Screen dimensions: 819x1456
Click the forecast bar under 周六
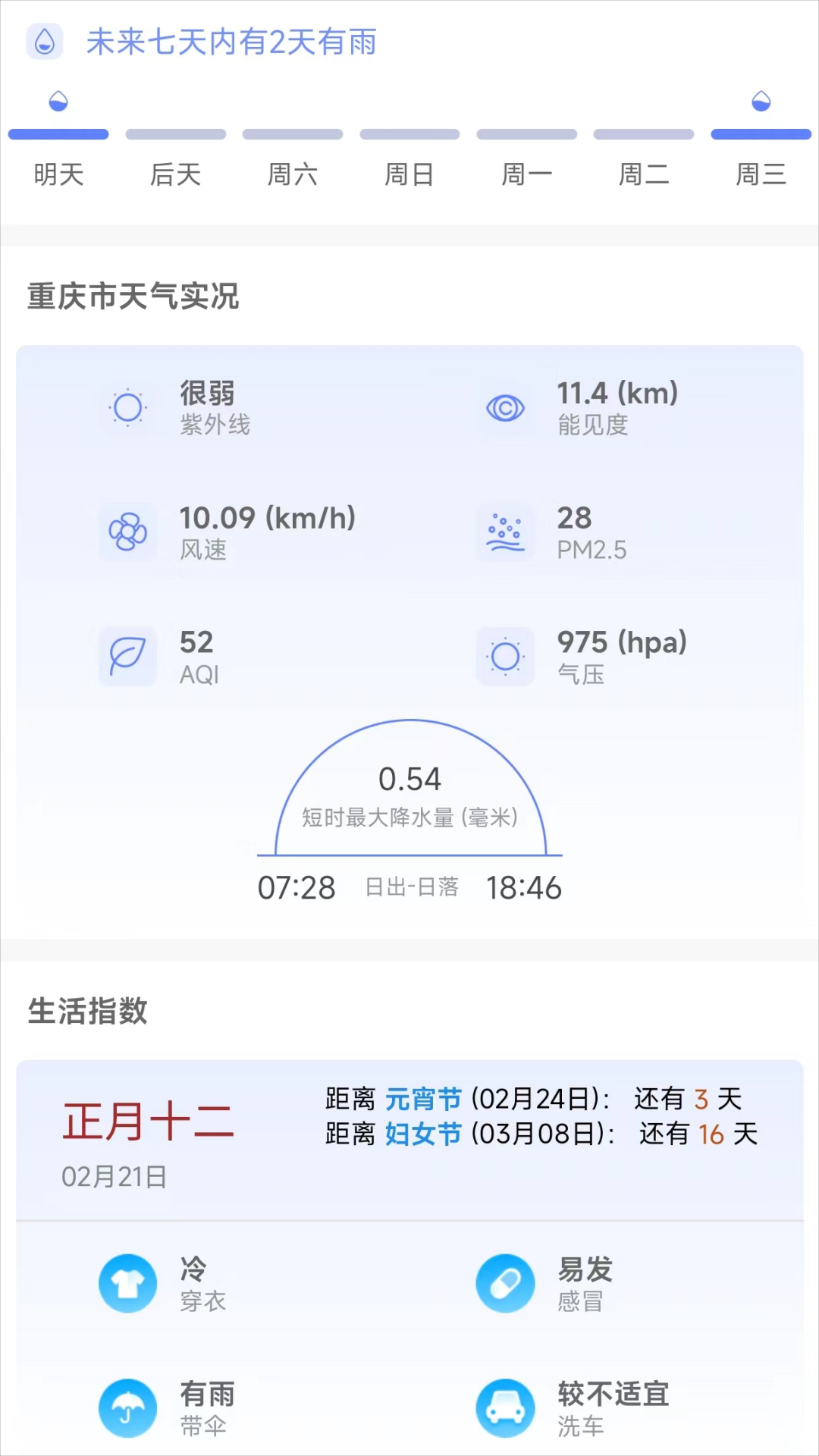click(293, 134)
